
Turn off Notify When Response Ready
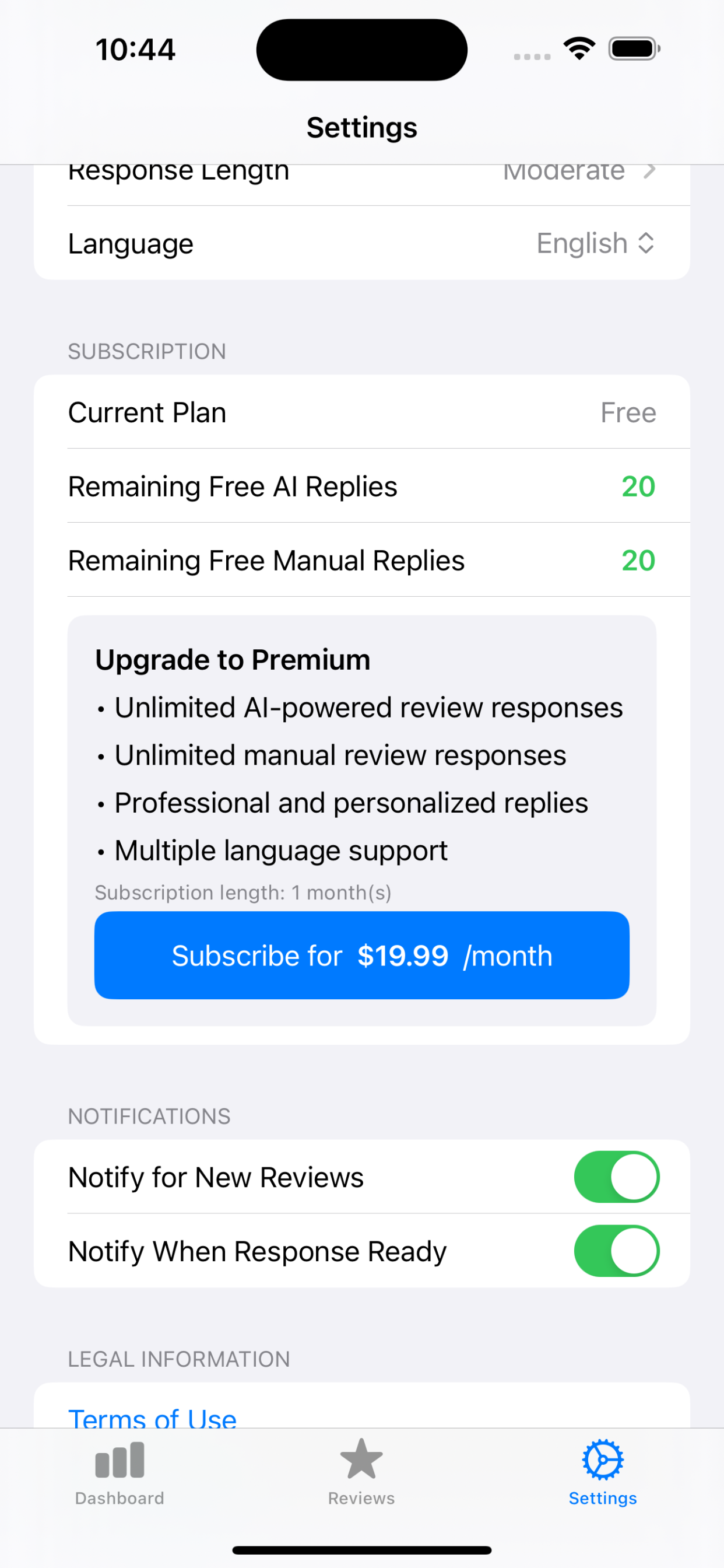pos(616,1250)
